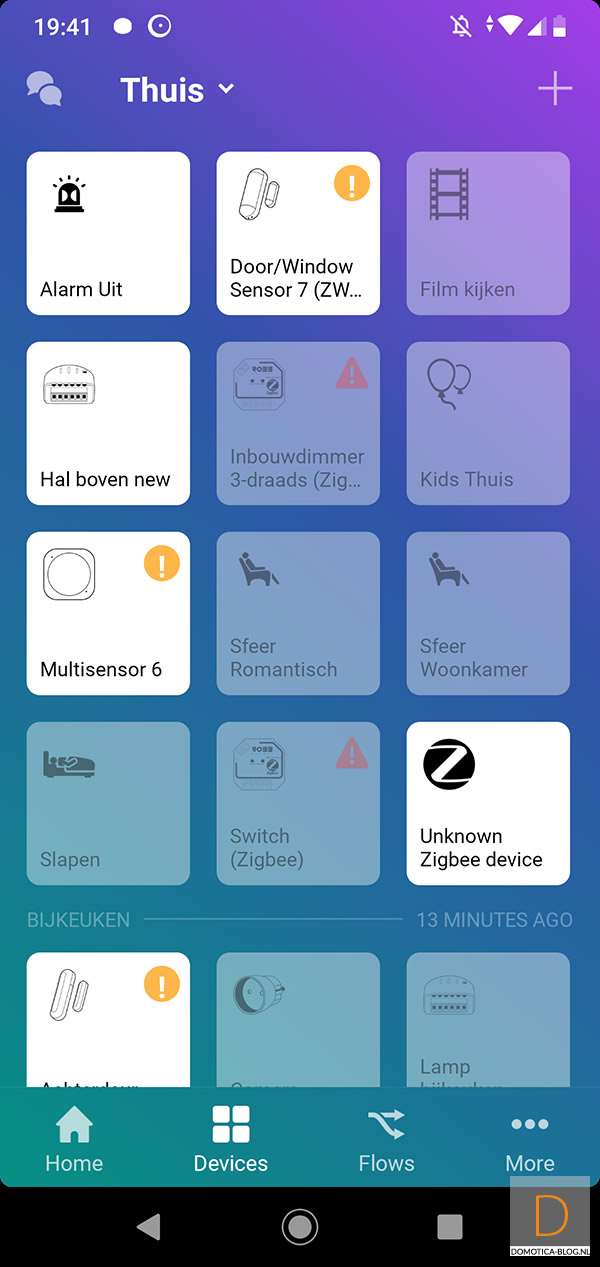Open the Switch (Zigbee) tile
Image resolution: width=600 pixels, height=1267 pixels.
(x=298, y=803)
